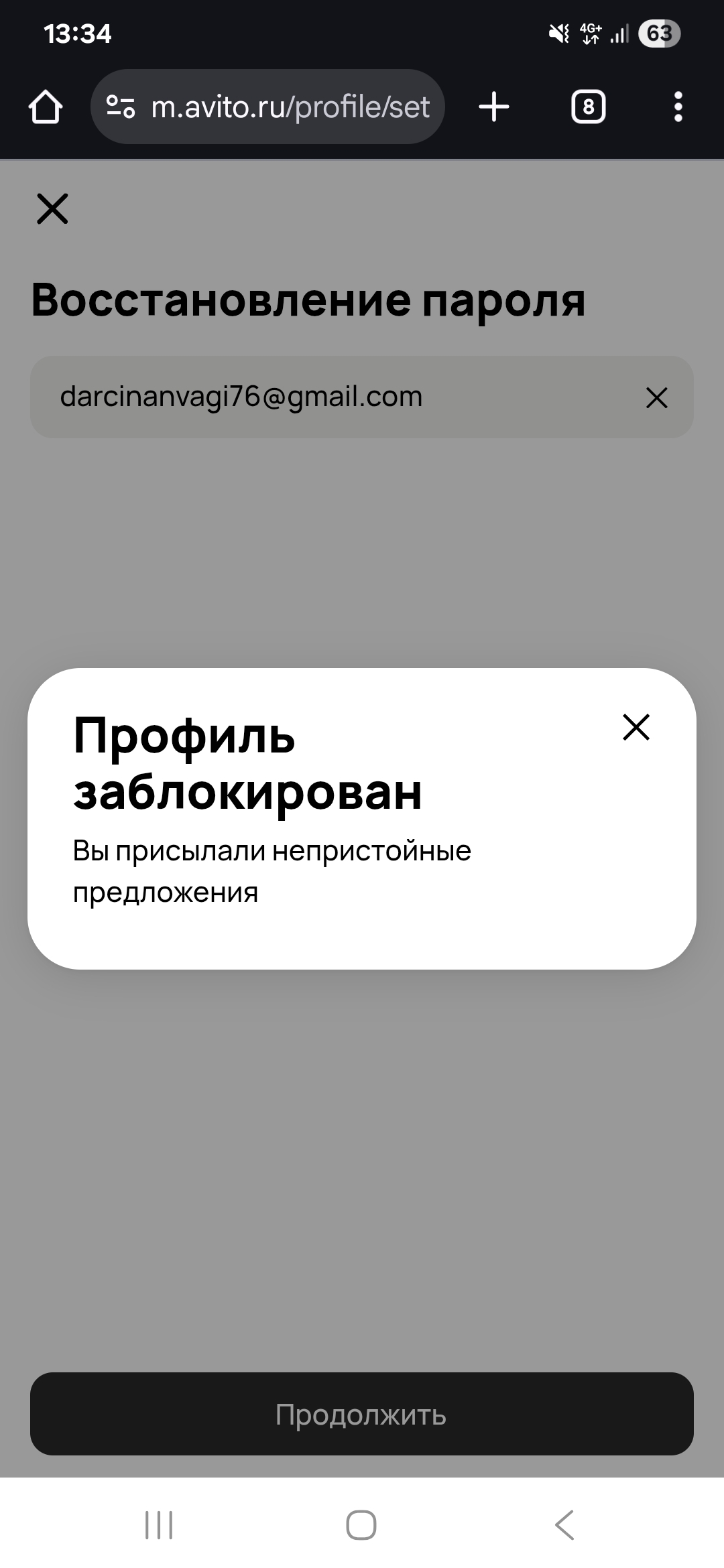Viewport: 724px width, 1568px height.
Task: Tap the Продолжить button
Action: pos(361,1415)
